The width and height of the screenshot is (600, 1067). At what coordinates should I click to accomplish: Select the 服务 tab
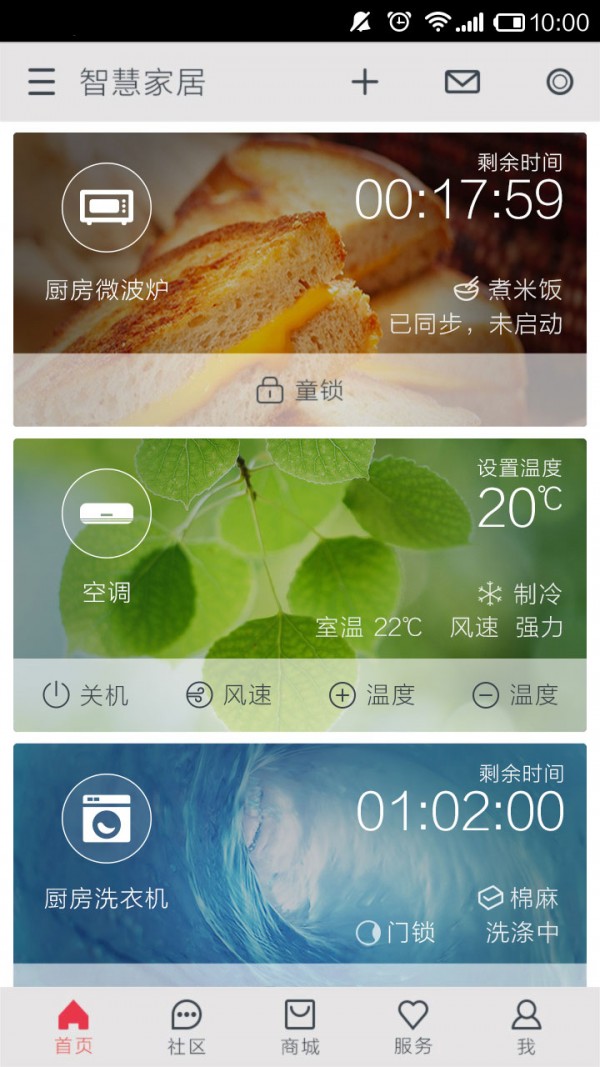click(x=413, y=1028)
